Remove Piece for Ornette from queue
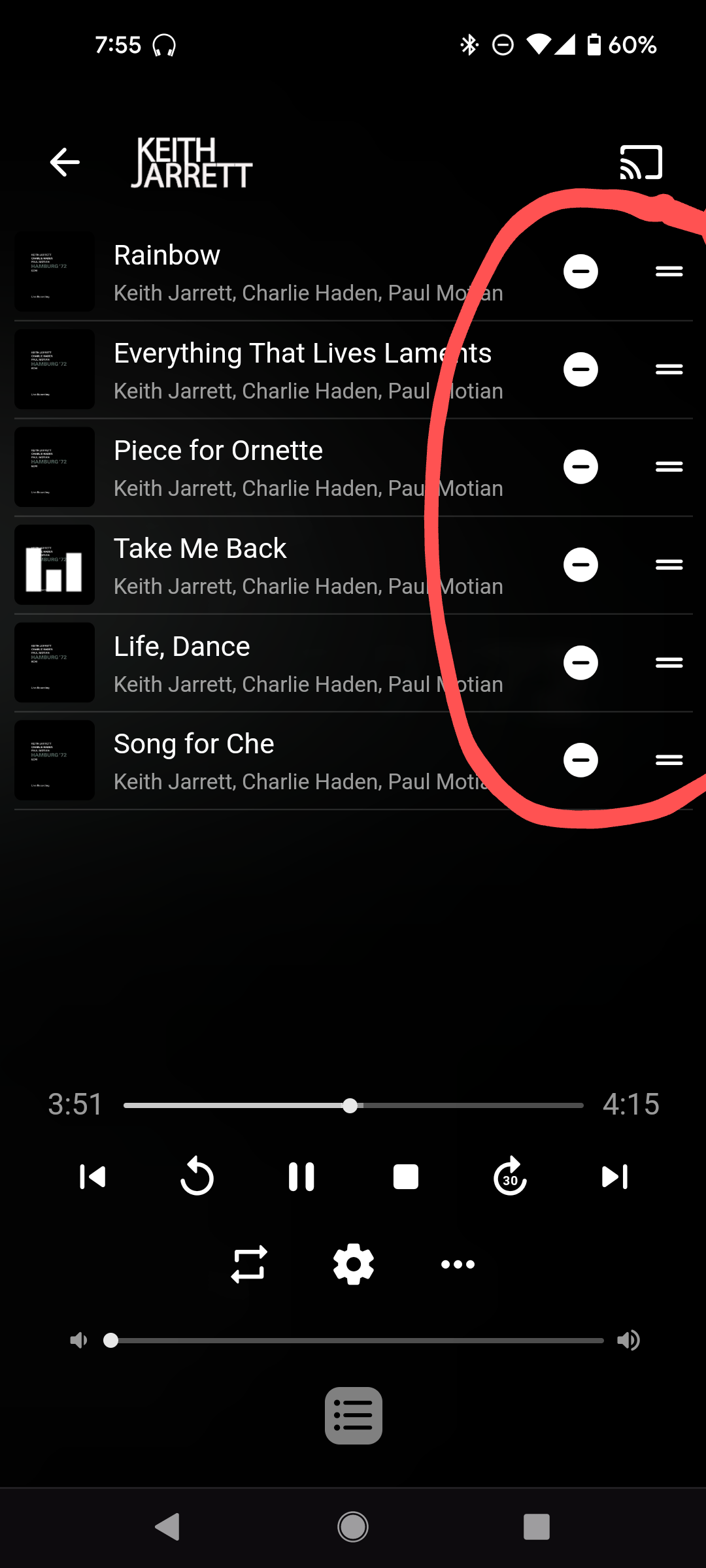 click(580, 466)
